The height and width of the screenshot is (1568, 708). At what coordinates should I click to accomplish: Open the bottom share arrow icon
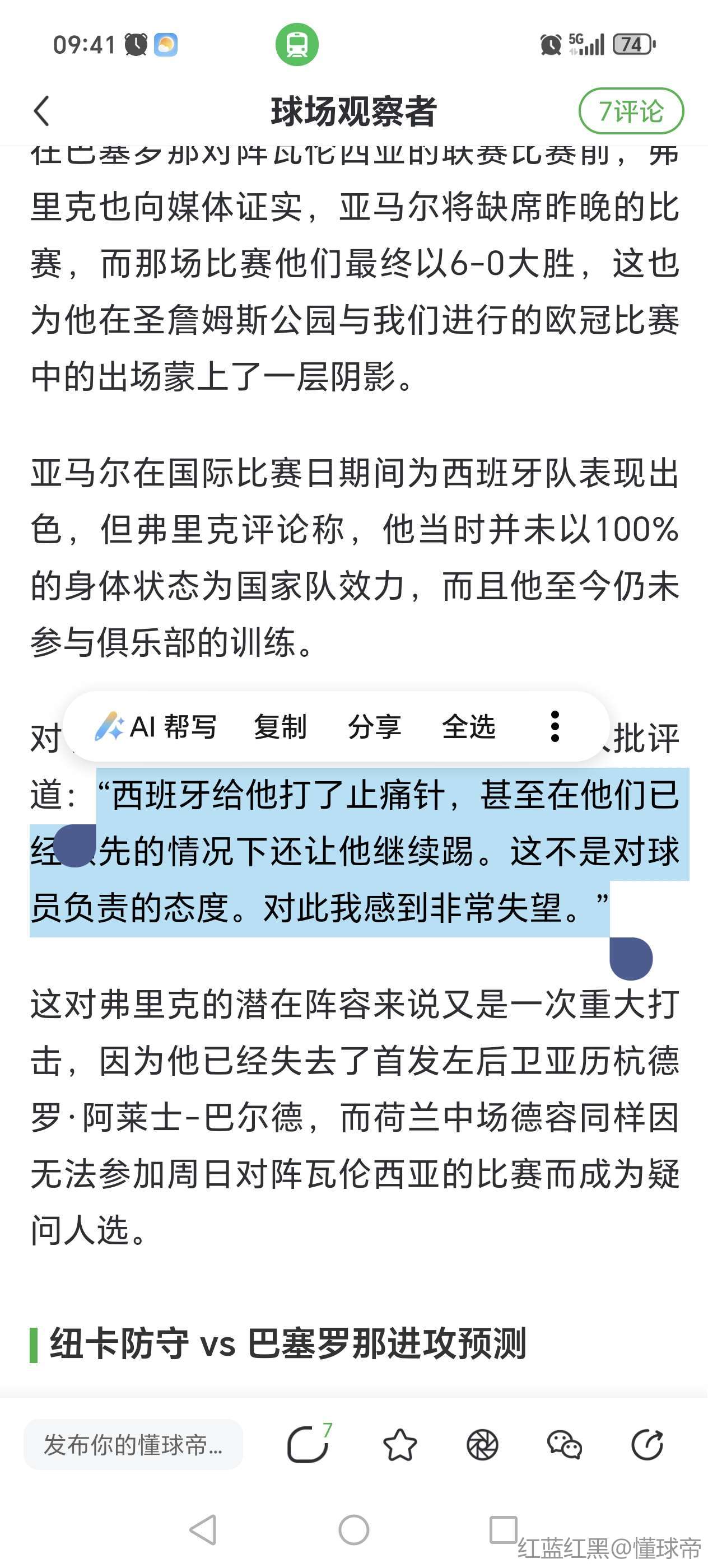point(646,1444)
